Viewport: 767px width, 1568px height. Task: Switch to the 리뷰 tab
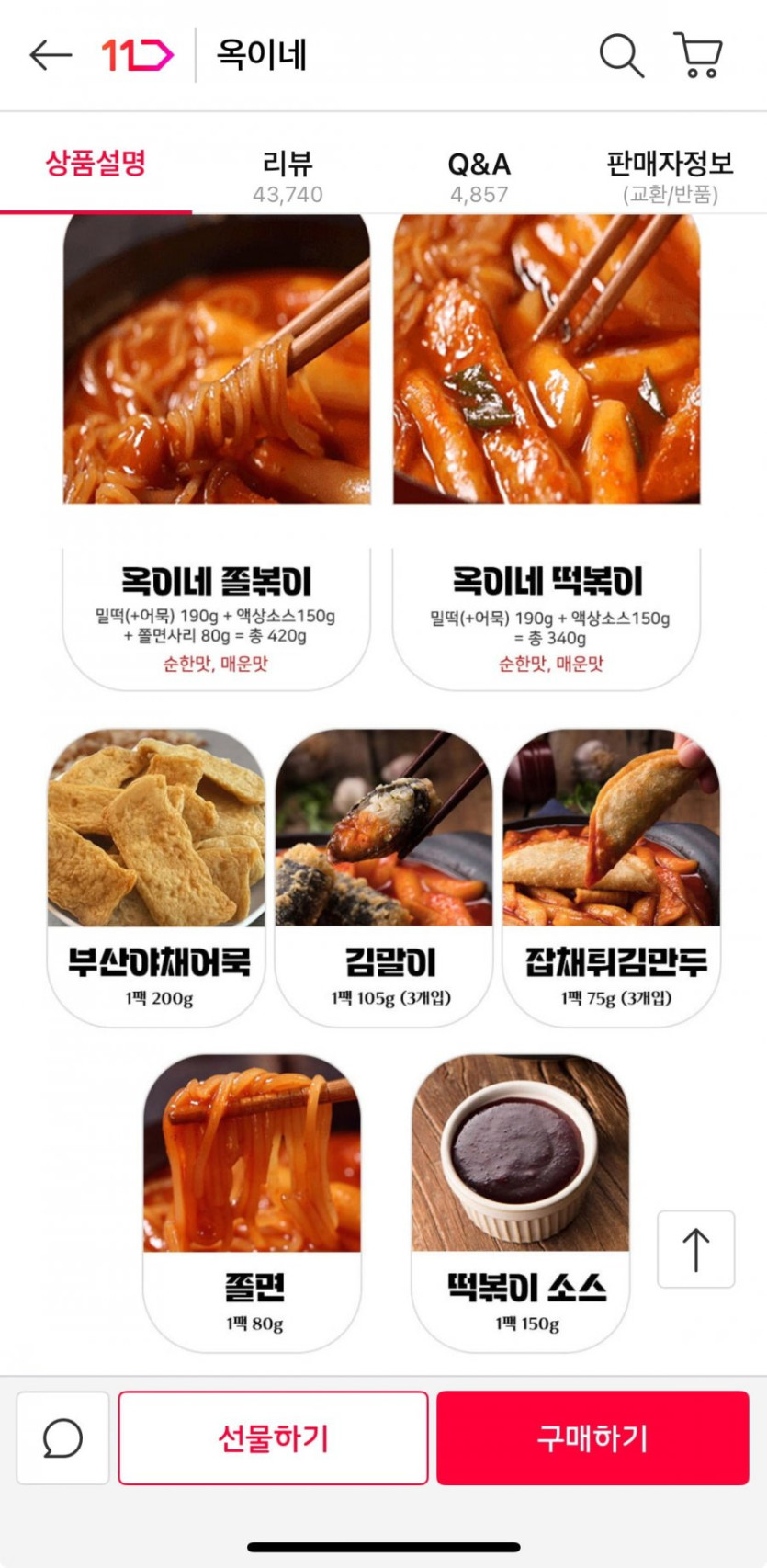tap(288, 176)
